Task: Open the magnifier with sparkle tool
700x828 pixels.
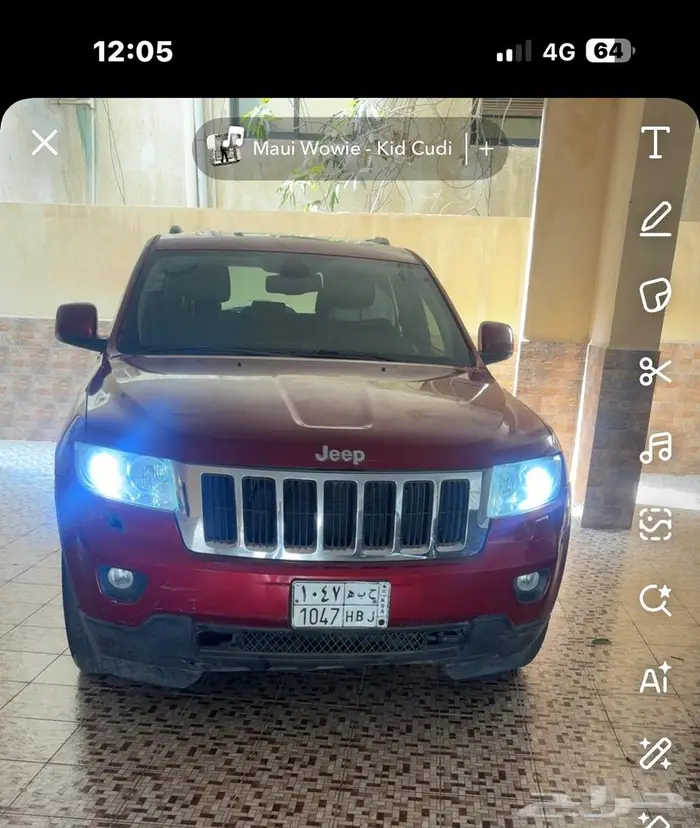Action: pos(655,600)
